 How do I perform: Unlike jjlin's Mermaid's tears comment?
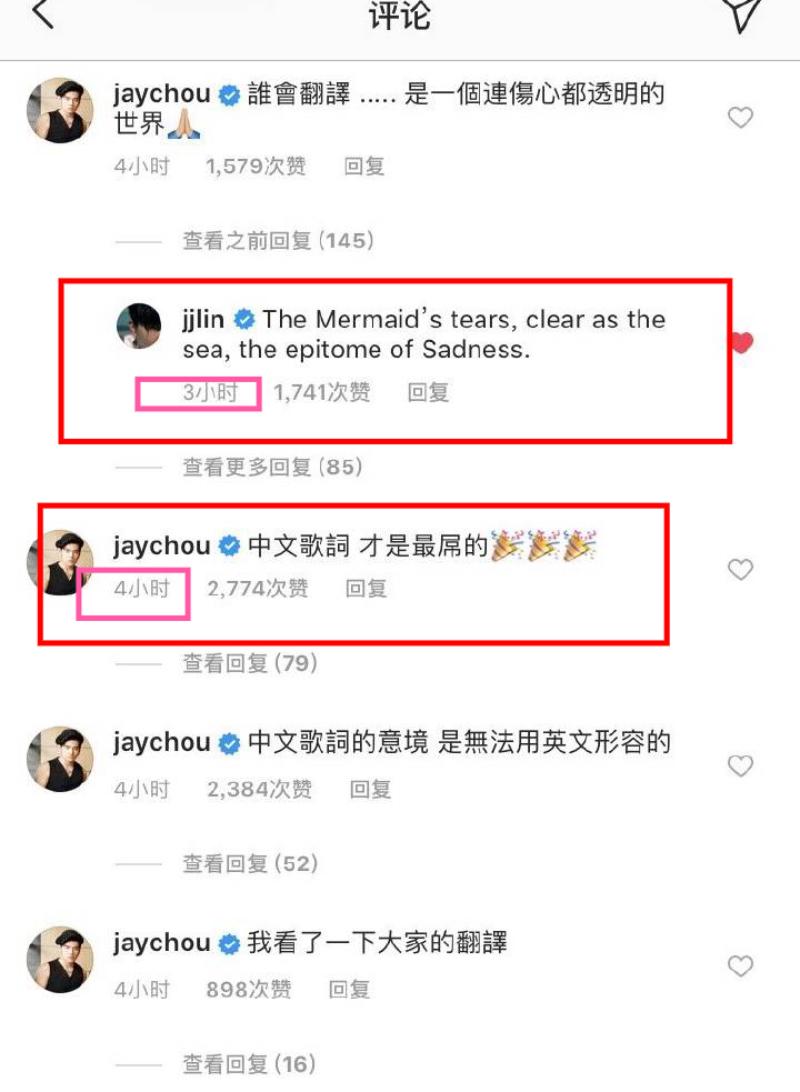coord(740,343)
